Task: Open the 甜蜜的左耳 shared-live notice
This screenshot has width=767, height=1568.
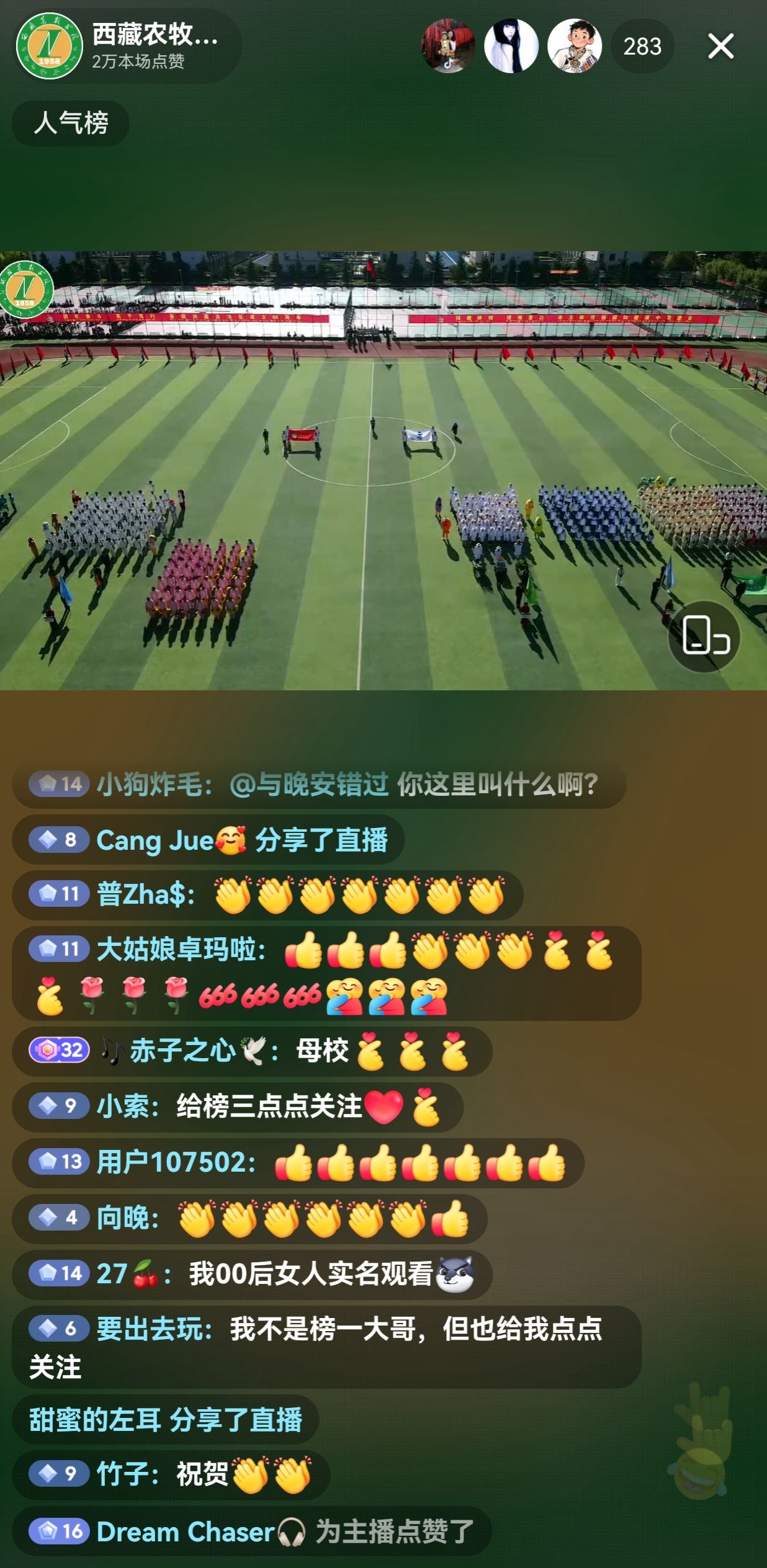Action: pyautogui.click(x=165, y=1419)
